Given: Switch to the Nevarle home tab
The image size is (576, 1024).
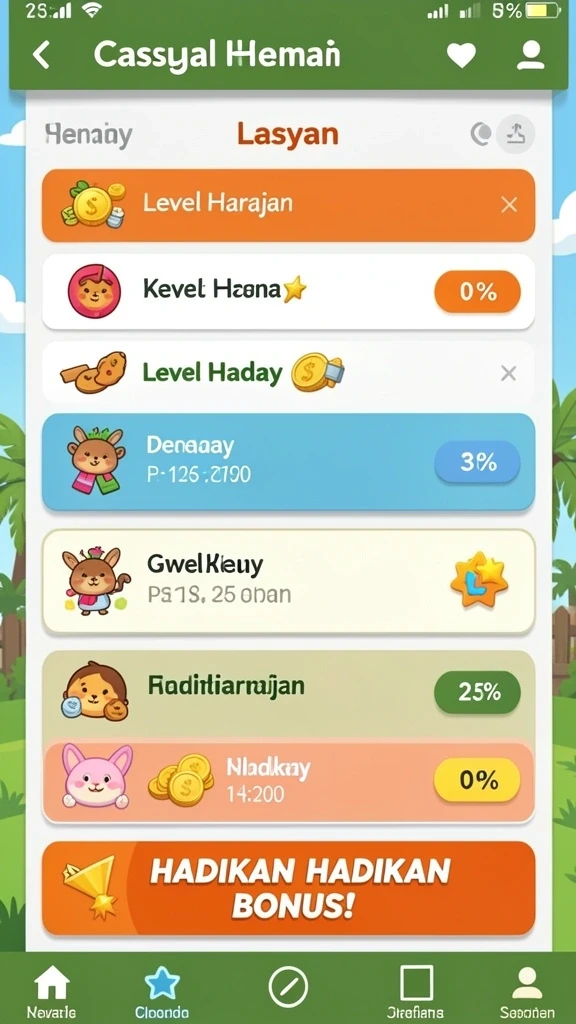Looking at the screenshot, I should pos(51,991).
